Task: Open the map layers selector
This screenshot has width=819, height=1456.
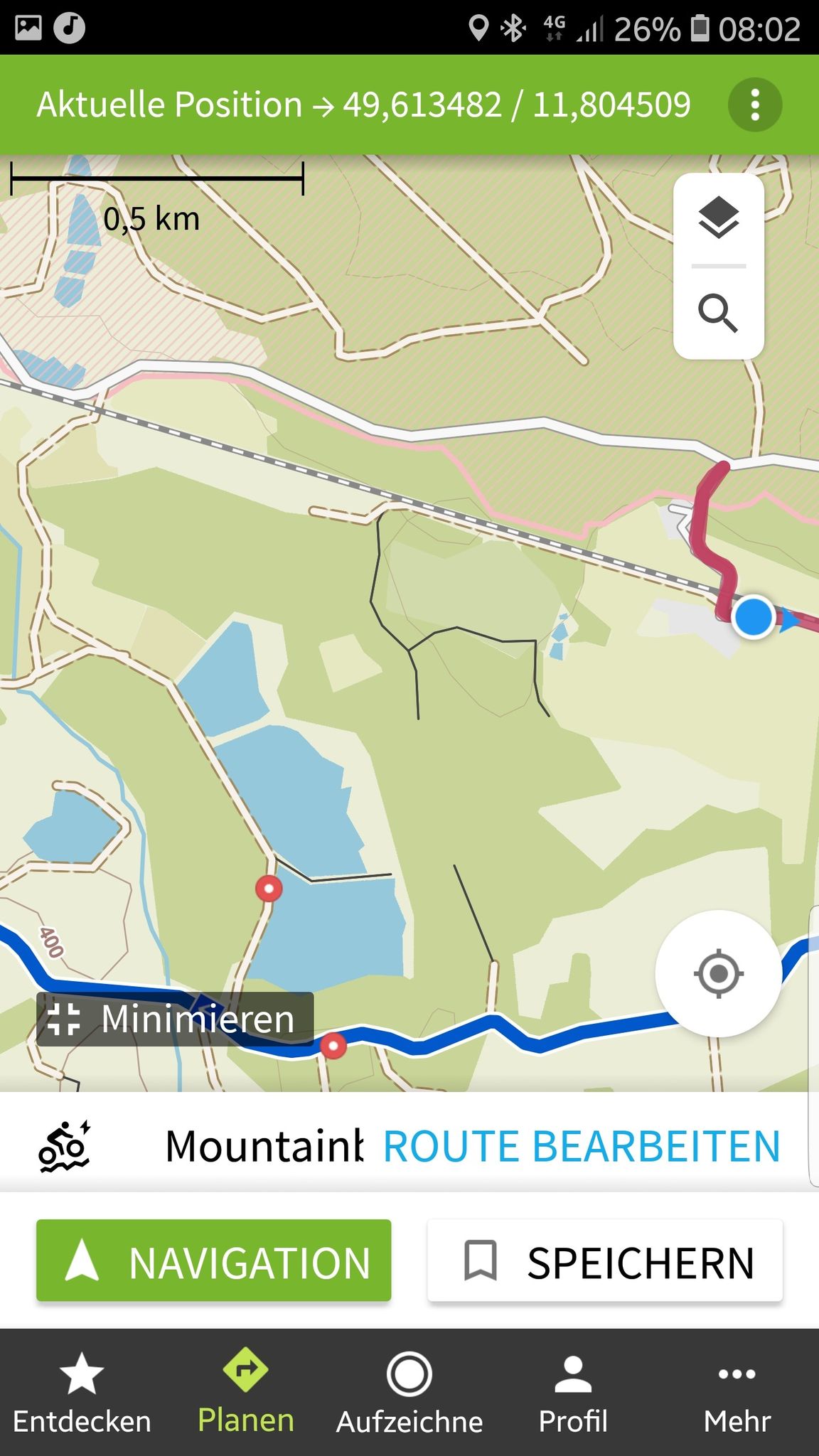Action: tap(719, 218)
